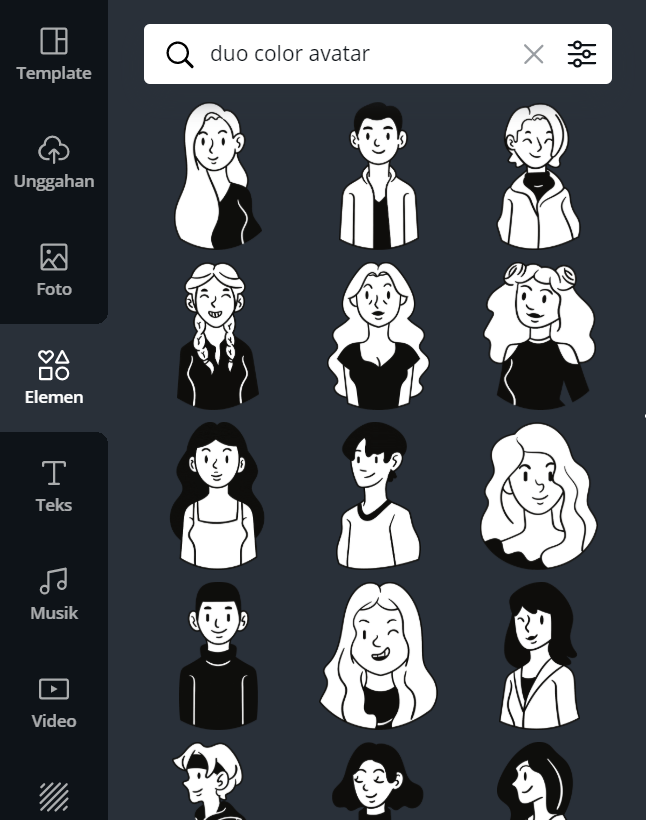Choose the side-profile man in ringer tee

pyautogui.click(x=377, y=496)
